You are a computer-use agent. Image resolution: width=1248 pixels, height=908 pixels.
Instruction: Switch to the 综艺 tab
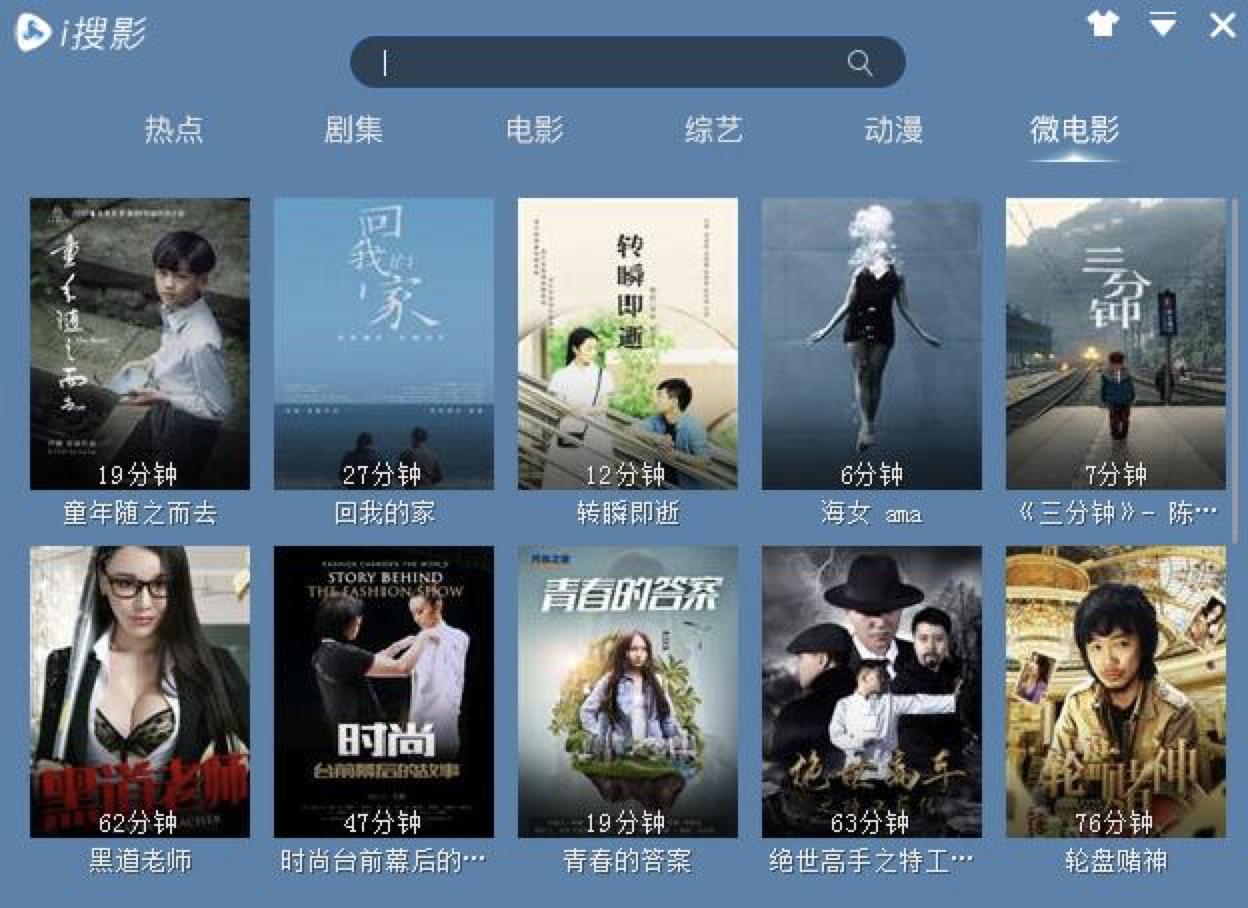point(714,130)
